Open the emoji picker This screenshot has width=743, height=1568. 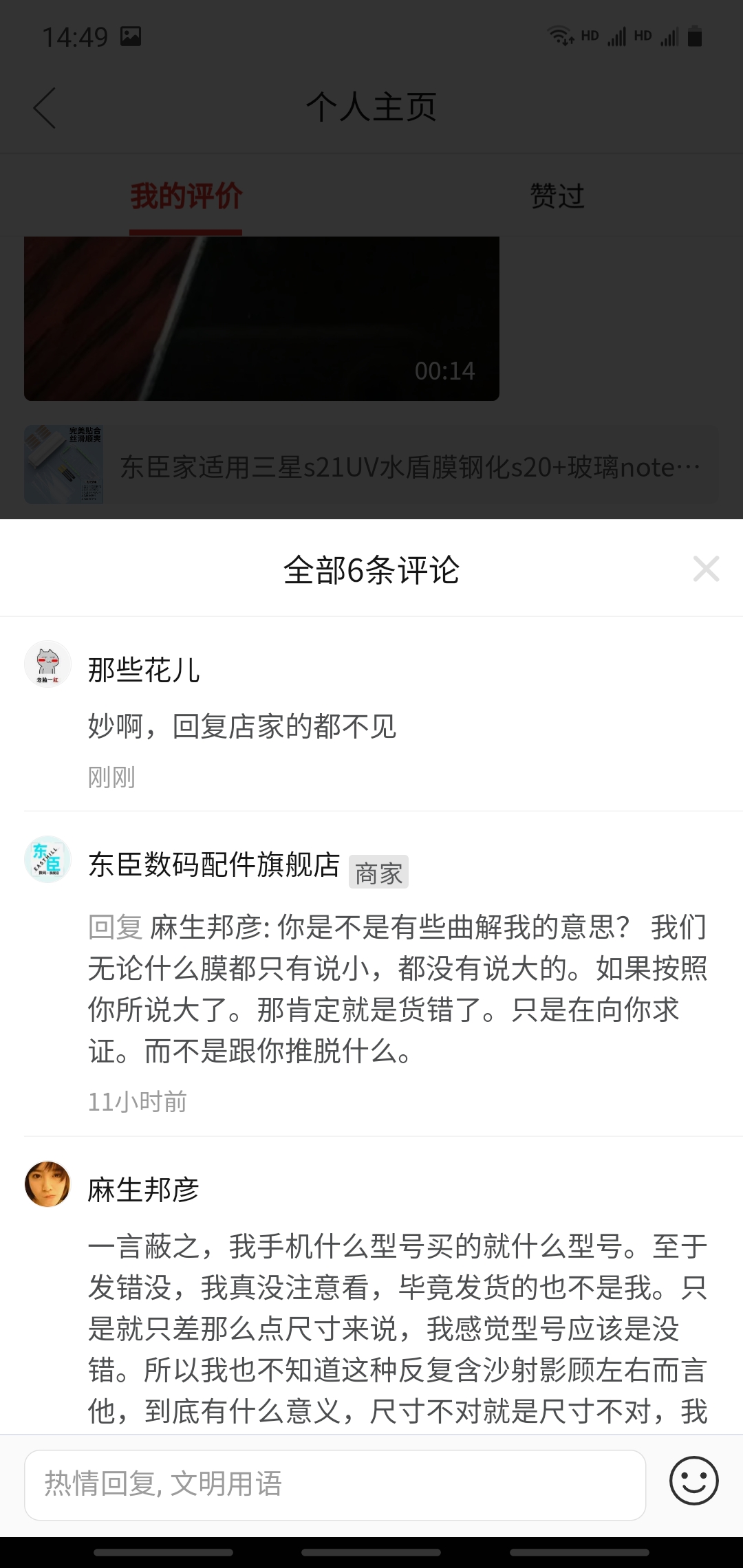point(693,1481)
